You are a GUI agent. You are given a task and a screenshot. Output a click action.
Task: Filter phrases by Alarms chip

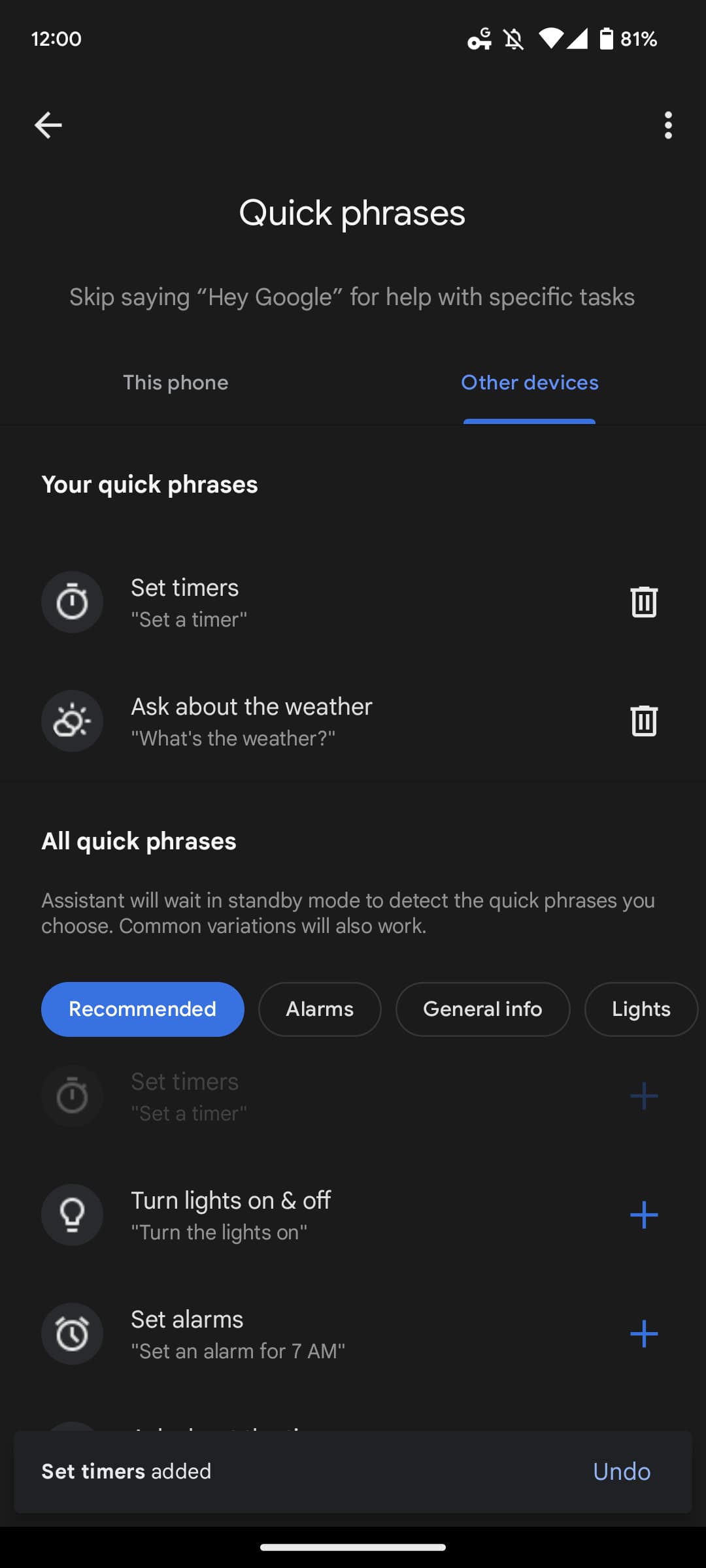click(x=320, y=1009)
